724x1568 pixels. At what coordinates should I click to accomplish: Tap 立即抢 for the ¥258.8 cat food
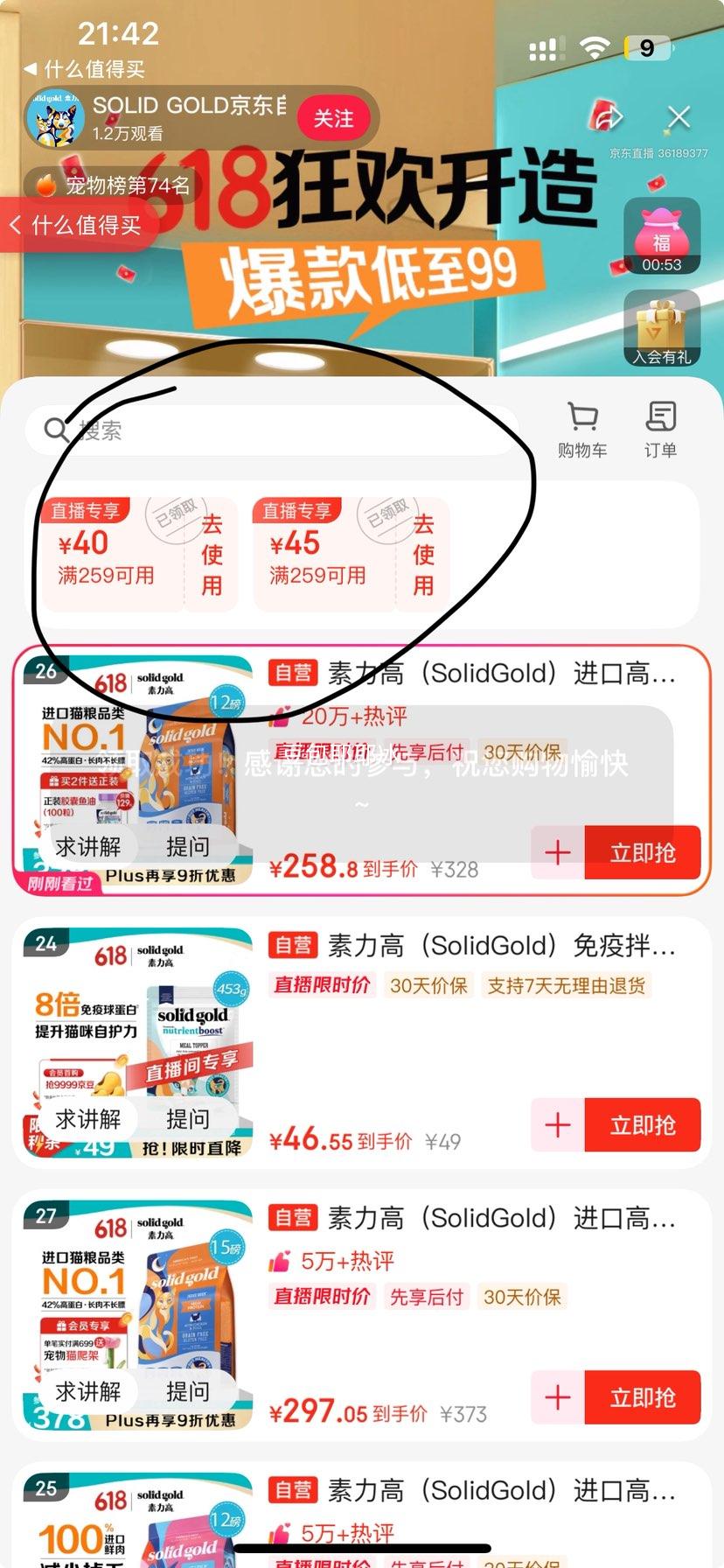tap(642, 852)
